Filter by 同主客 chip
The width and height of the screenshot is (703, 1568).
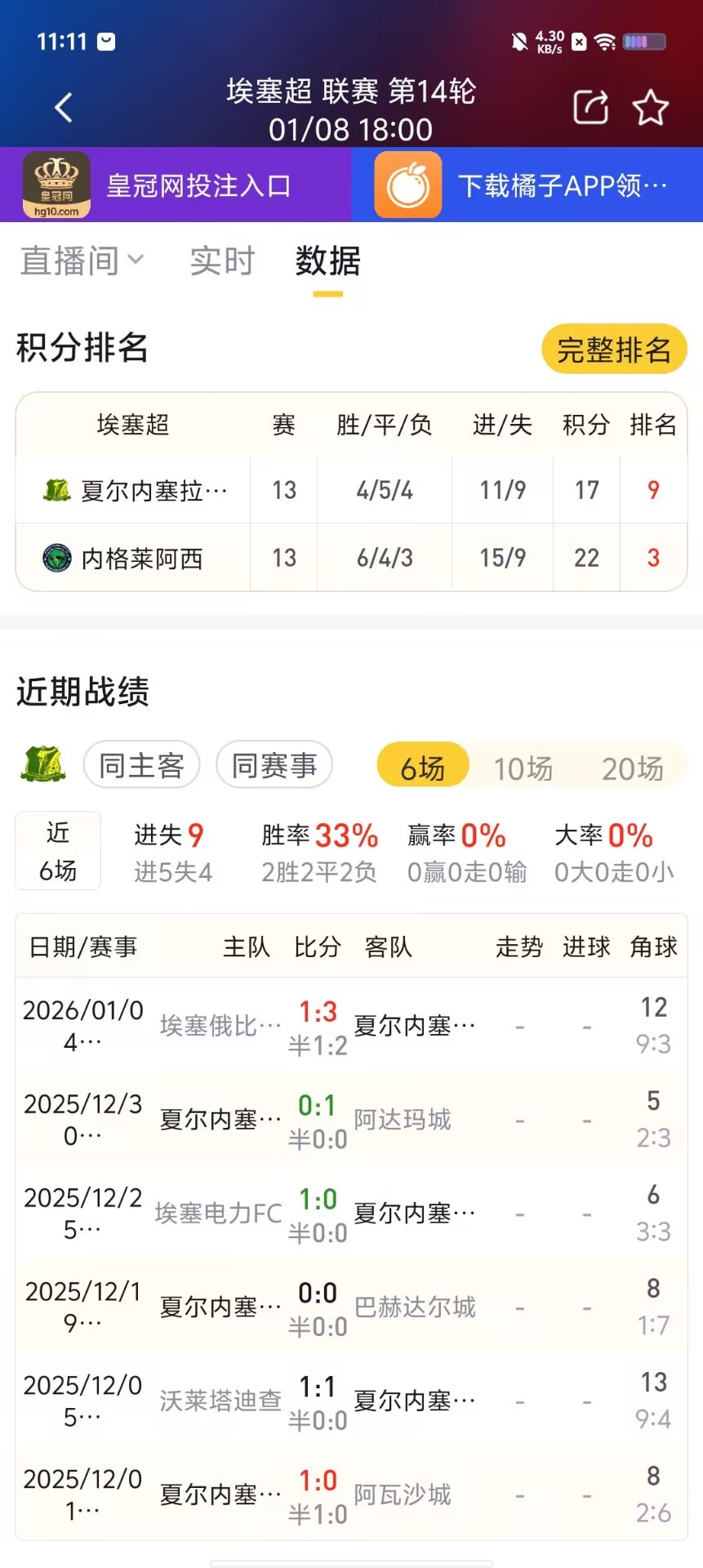tap(141, 765)
